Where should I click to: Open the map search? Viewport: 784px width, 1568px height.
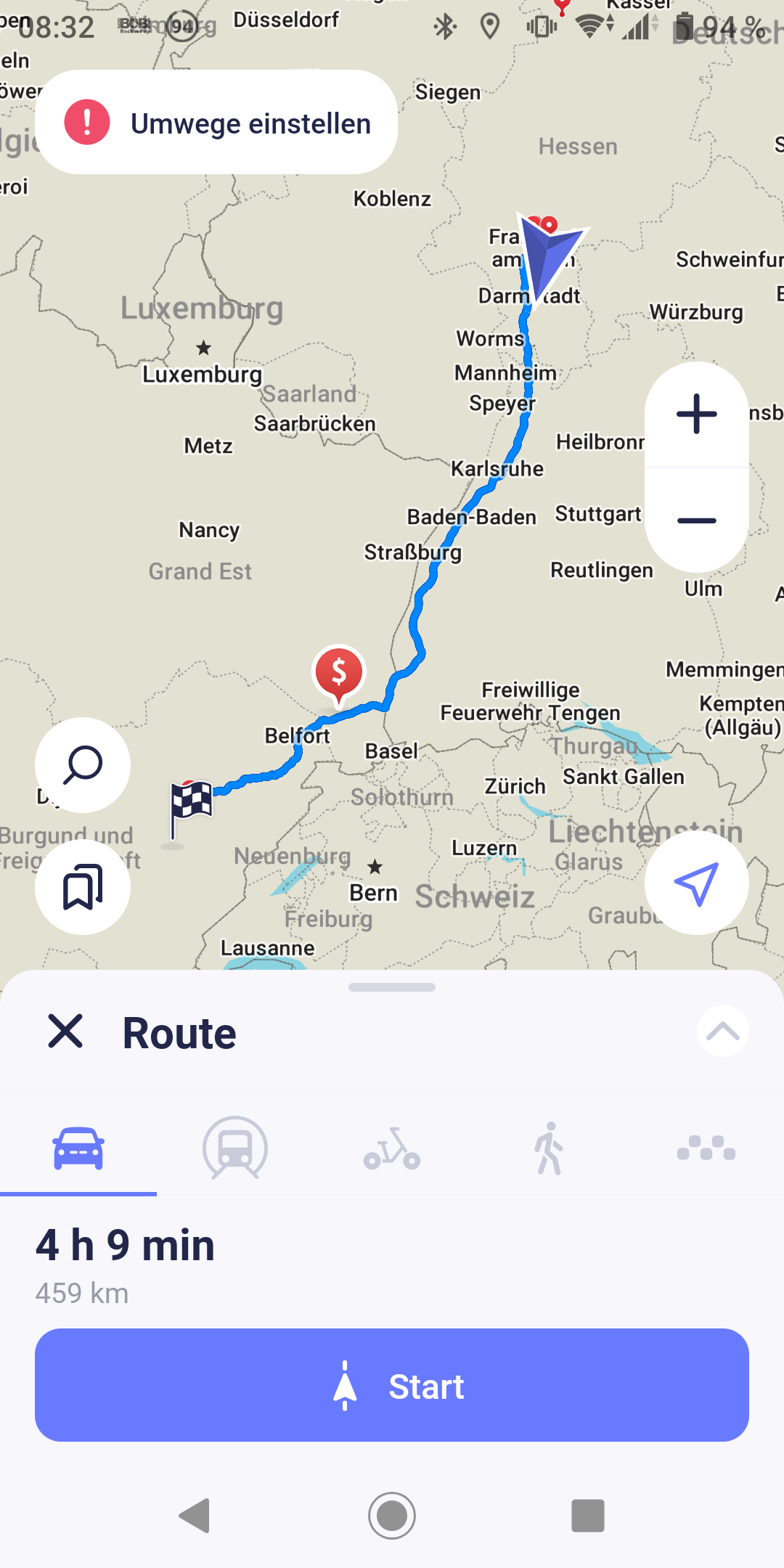[83, 764]
